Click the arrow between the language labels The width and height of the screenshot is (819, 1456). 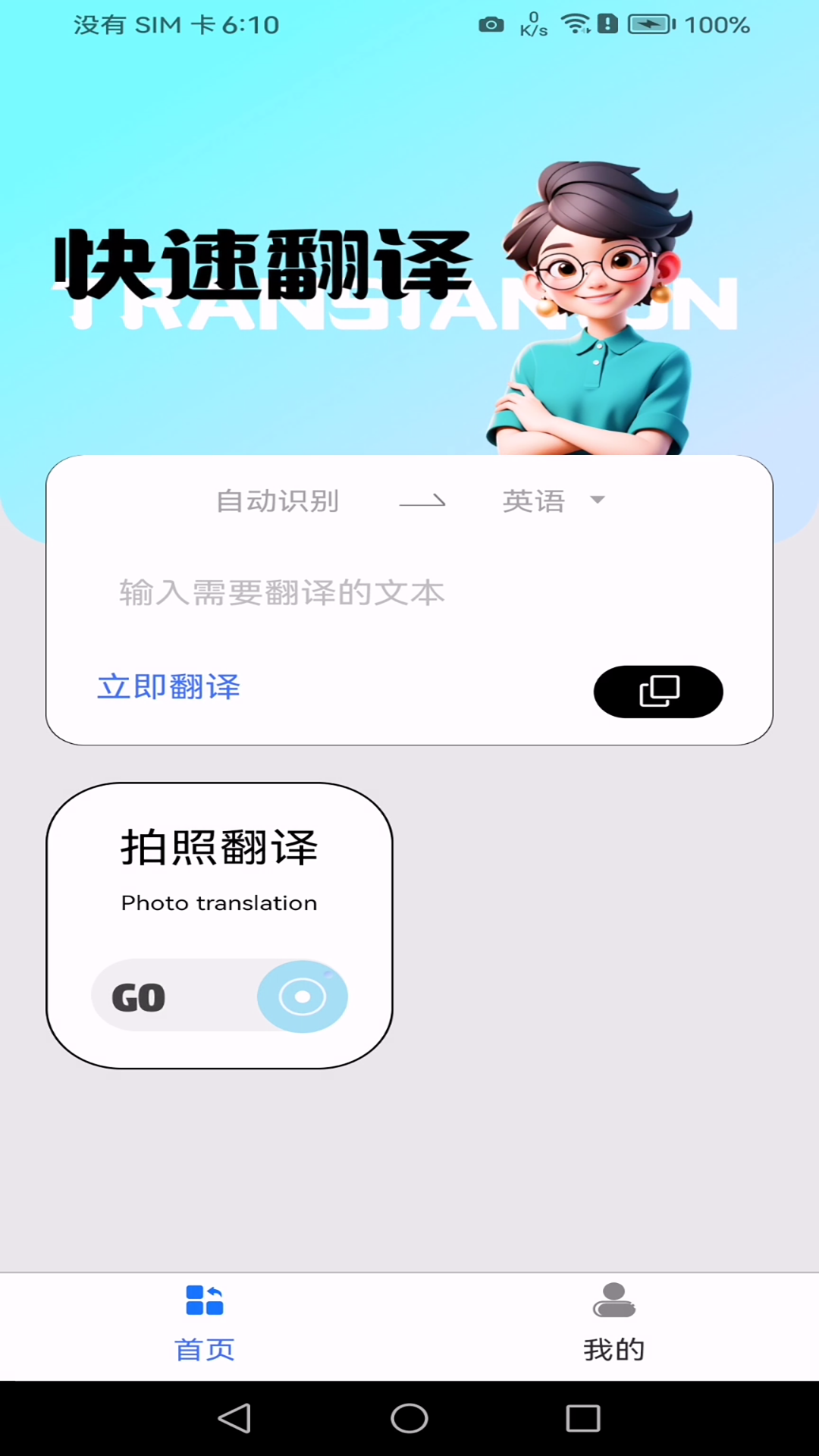(x=422, y=500)
